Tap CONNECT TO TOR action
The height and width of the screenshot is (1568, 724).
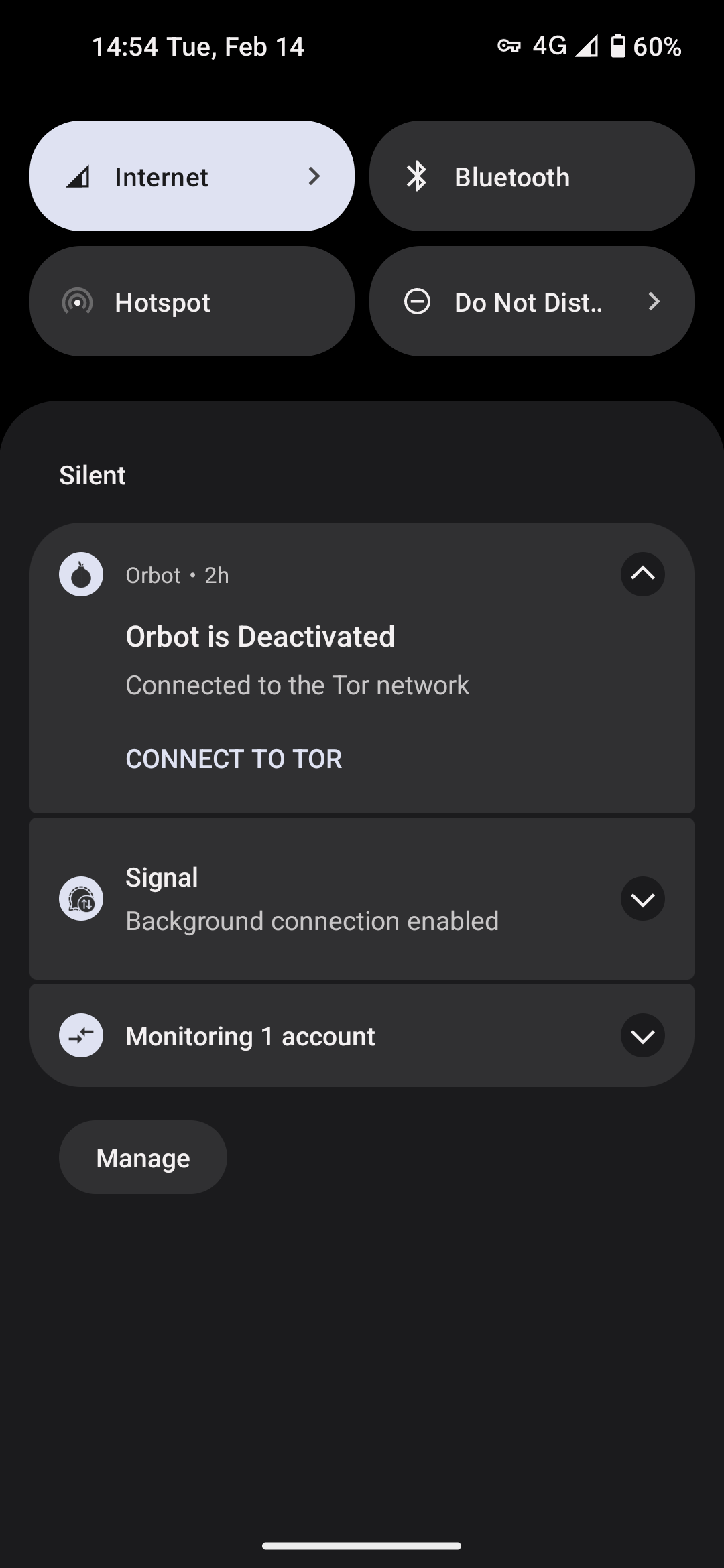pyautogui.click(x=233, y=758)
